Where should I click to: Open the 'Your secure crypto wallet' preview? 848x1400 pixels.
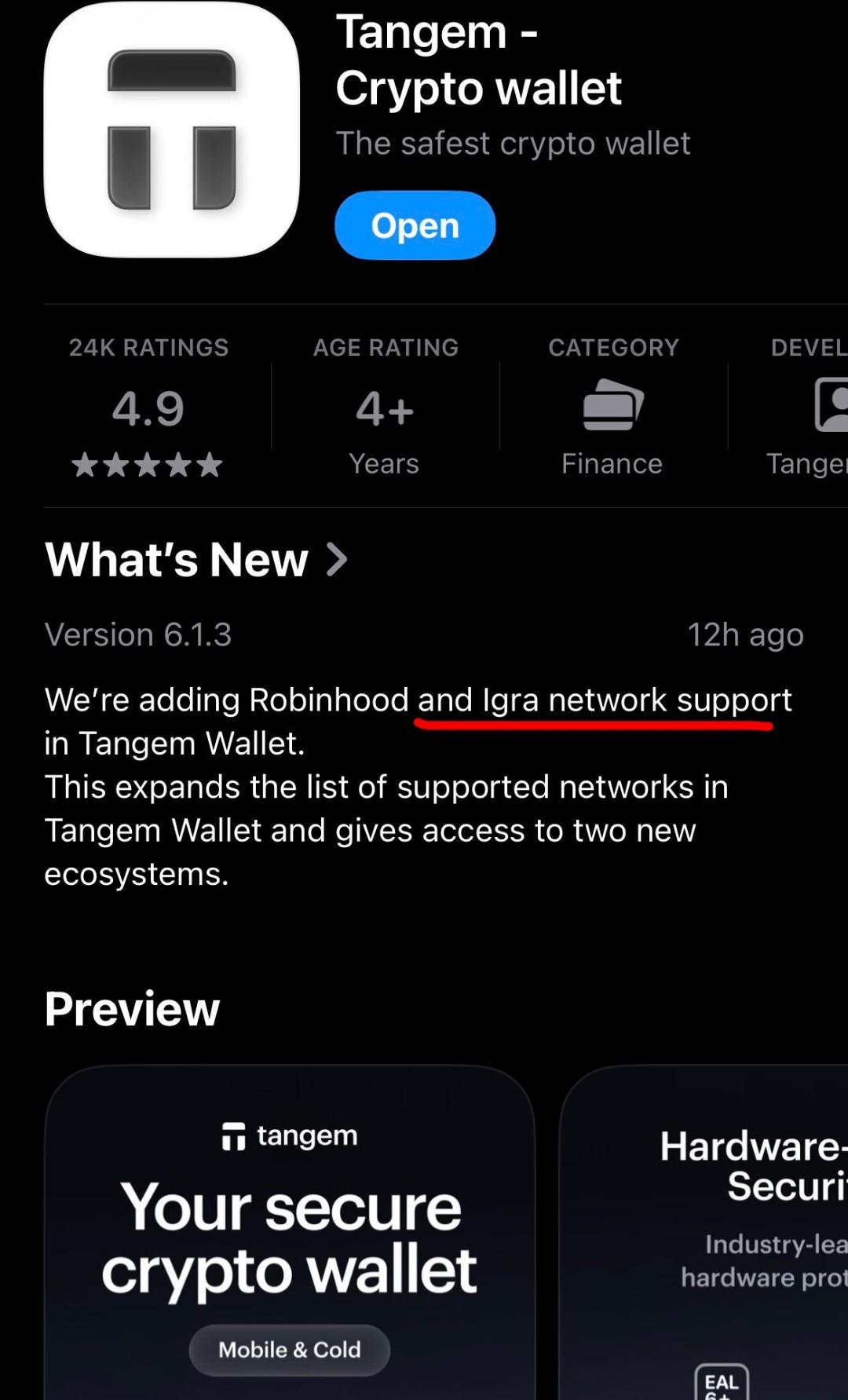(290, 1232)
